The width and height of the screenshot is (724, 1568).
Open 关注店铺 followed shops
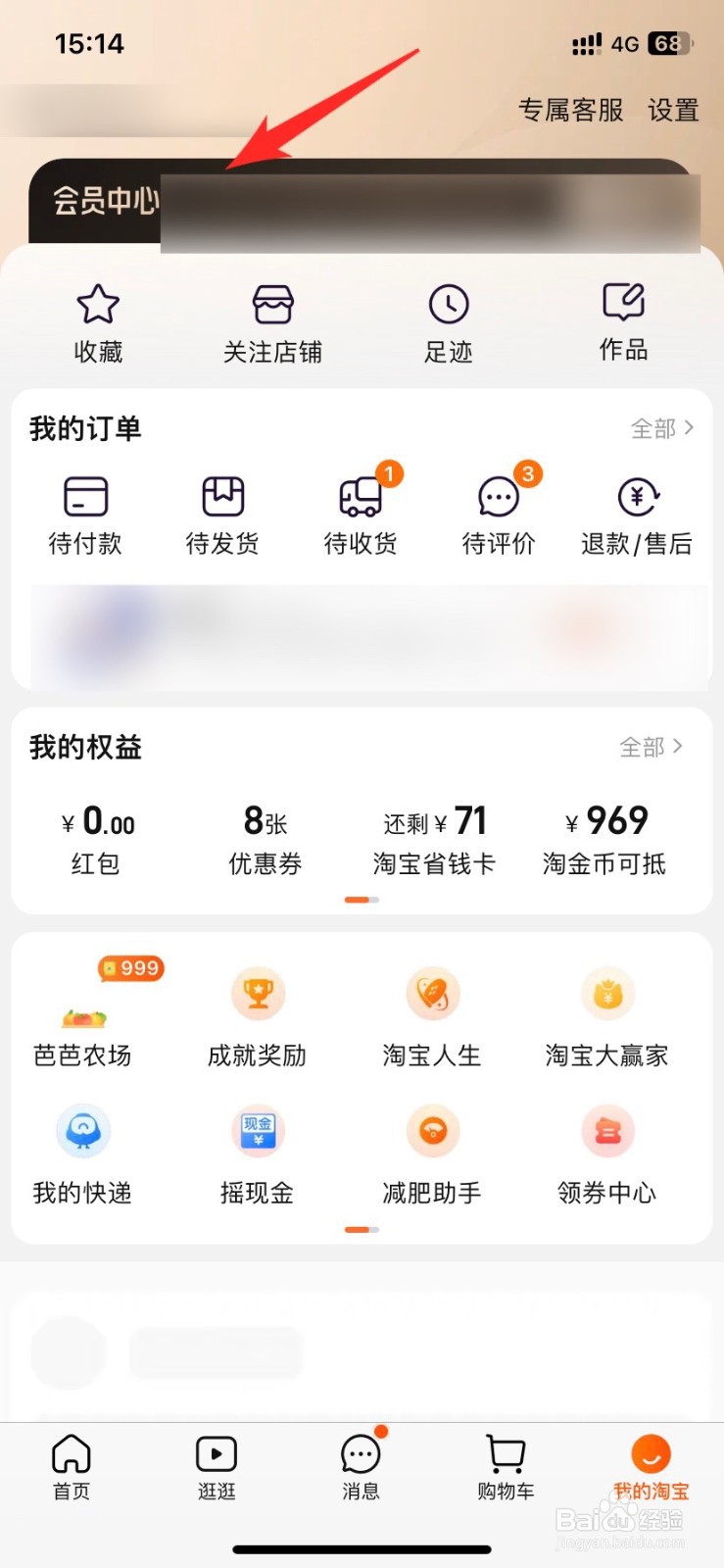point(272,323)
